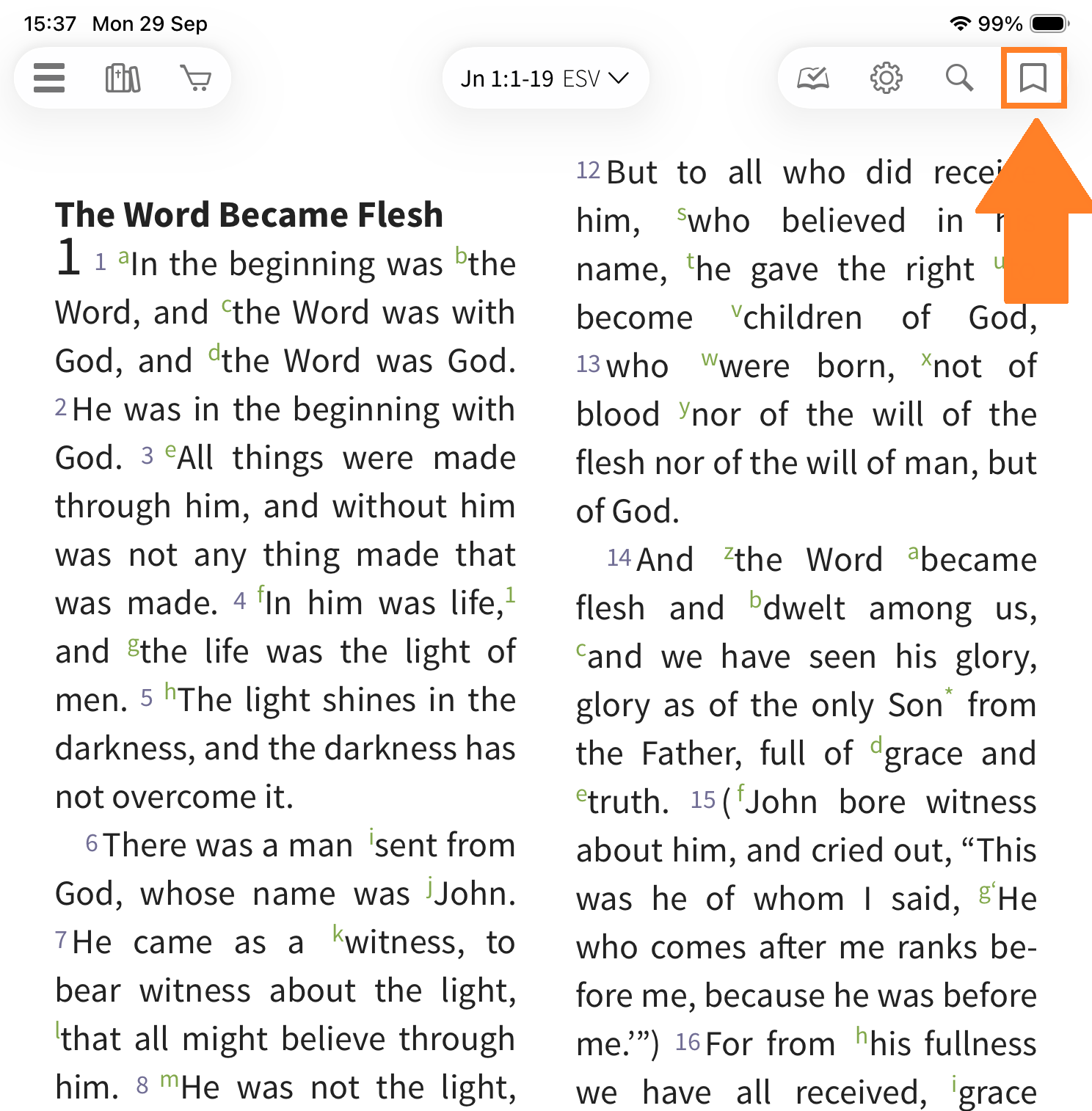Open the library books icon

123,78
